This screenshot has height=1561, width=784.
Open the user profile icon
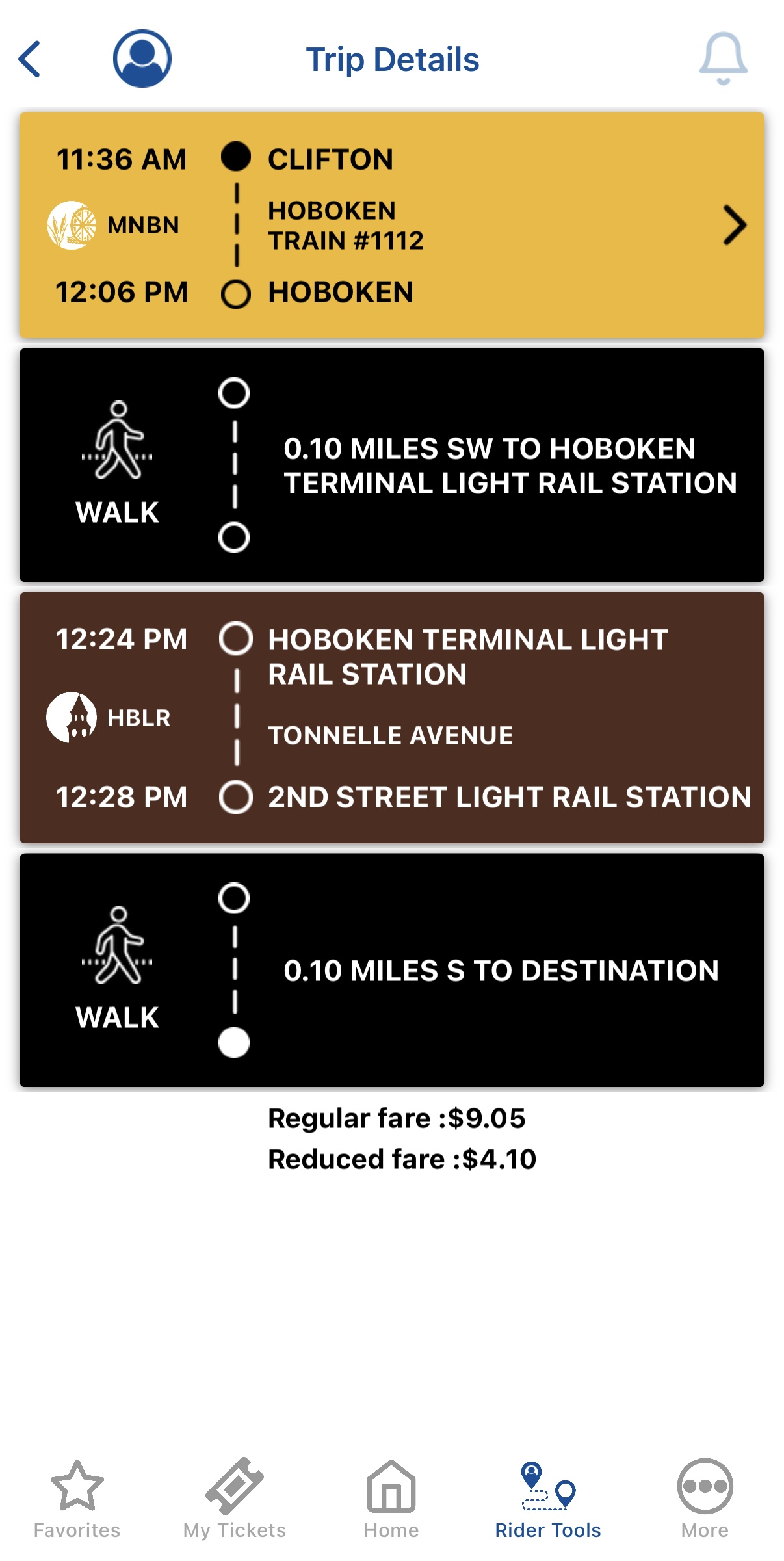pos(142,59)
